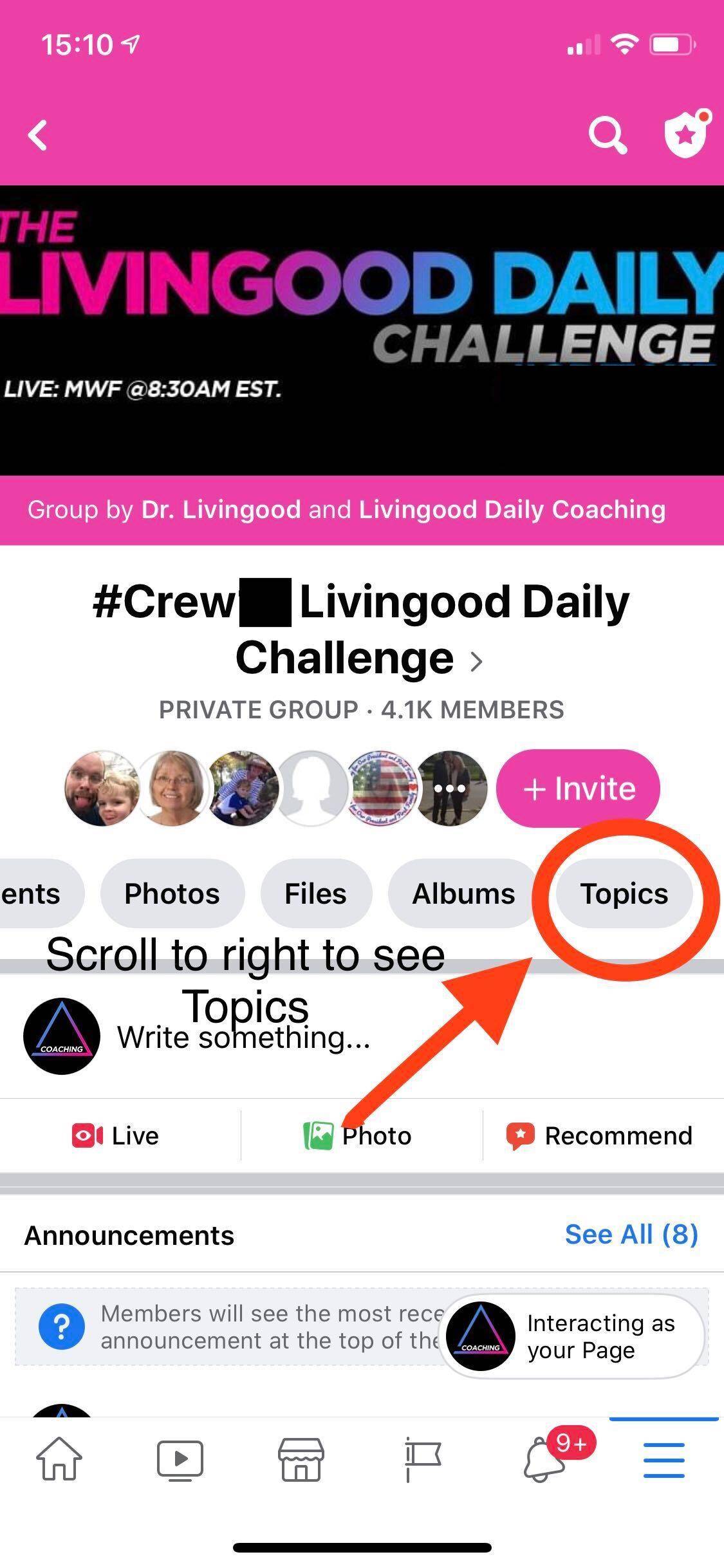Invite members to the group
This screenshot has width=724, height=1568.
[578, 788]
